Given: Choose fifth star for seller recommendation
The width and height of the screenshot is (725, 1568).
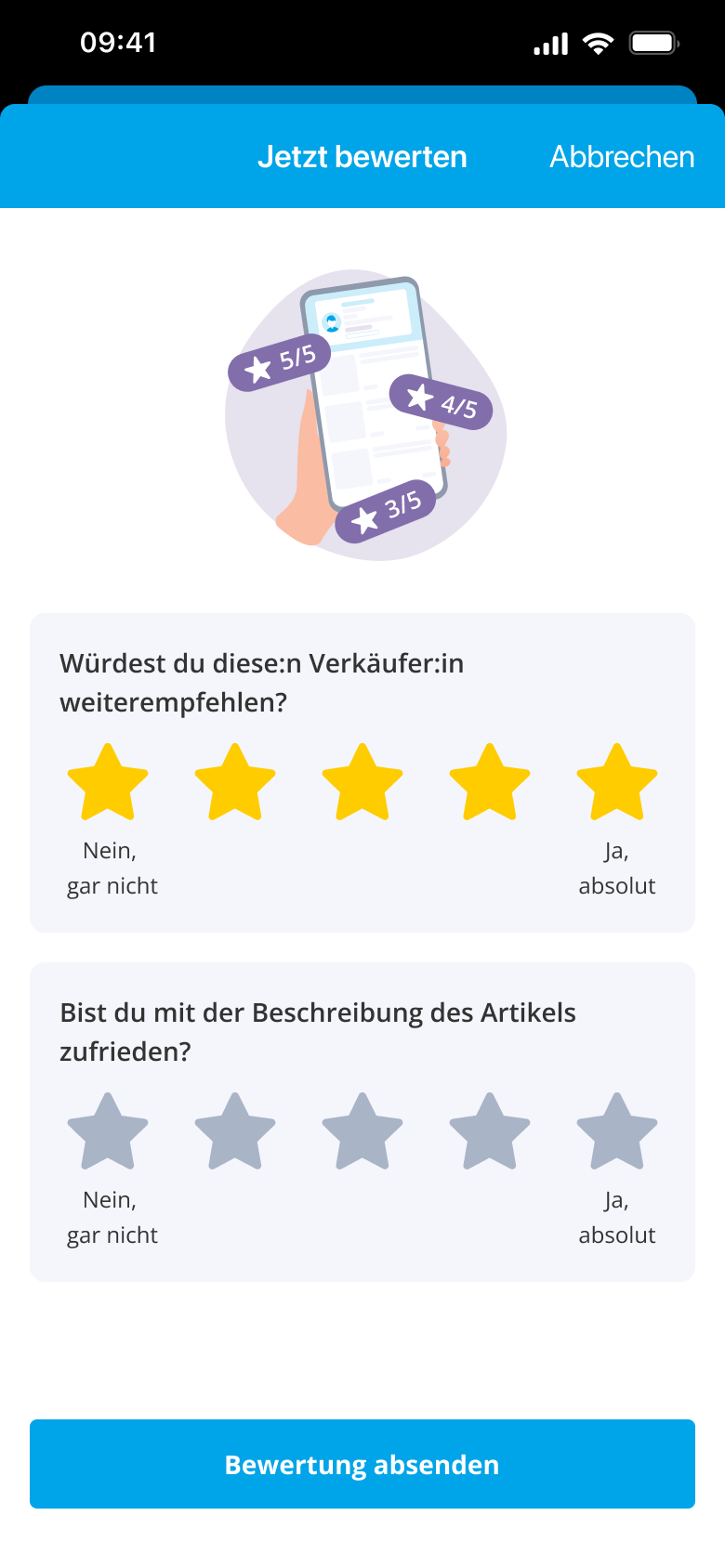Looking at the screenshot, I should point(617,783).
